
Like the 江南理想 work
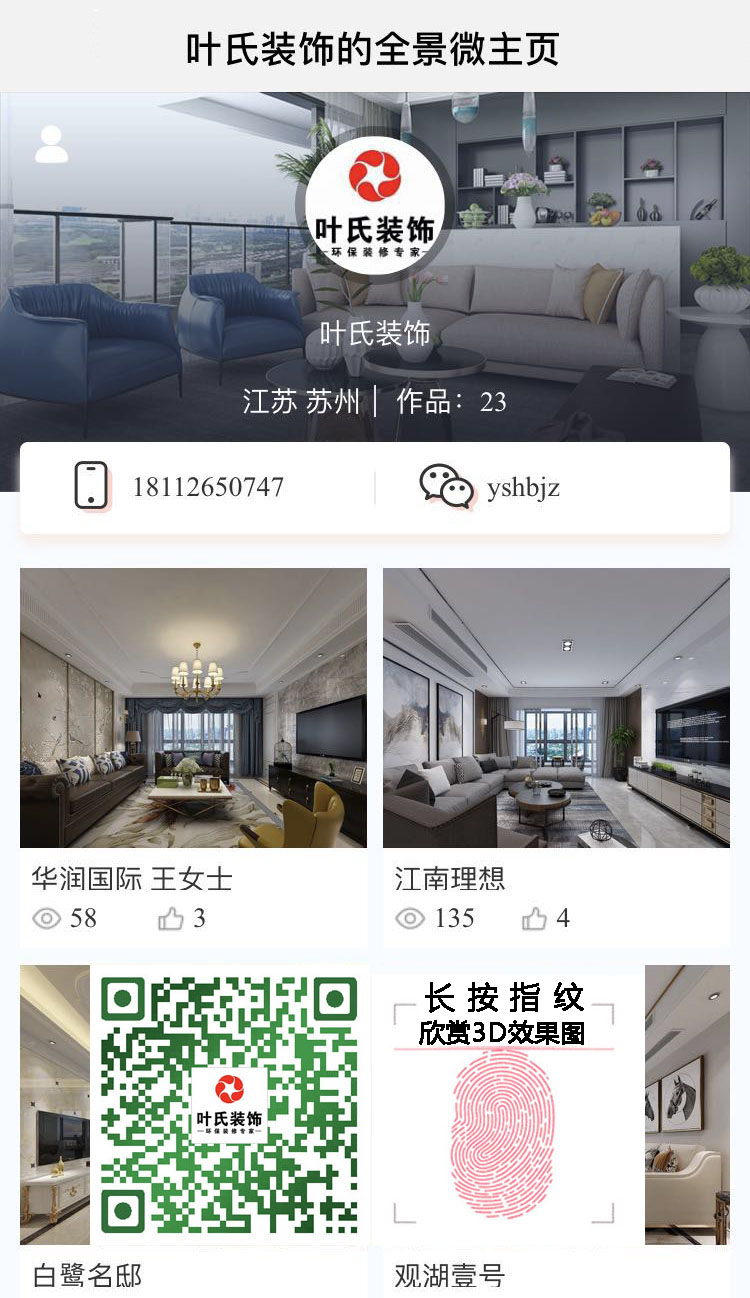tap(536, 919)
